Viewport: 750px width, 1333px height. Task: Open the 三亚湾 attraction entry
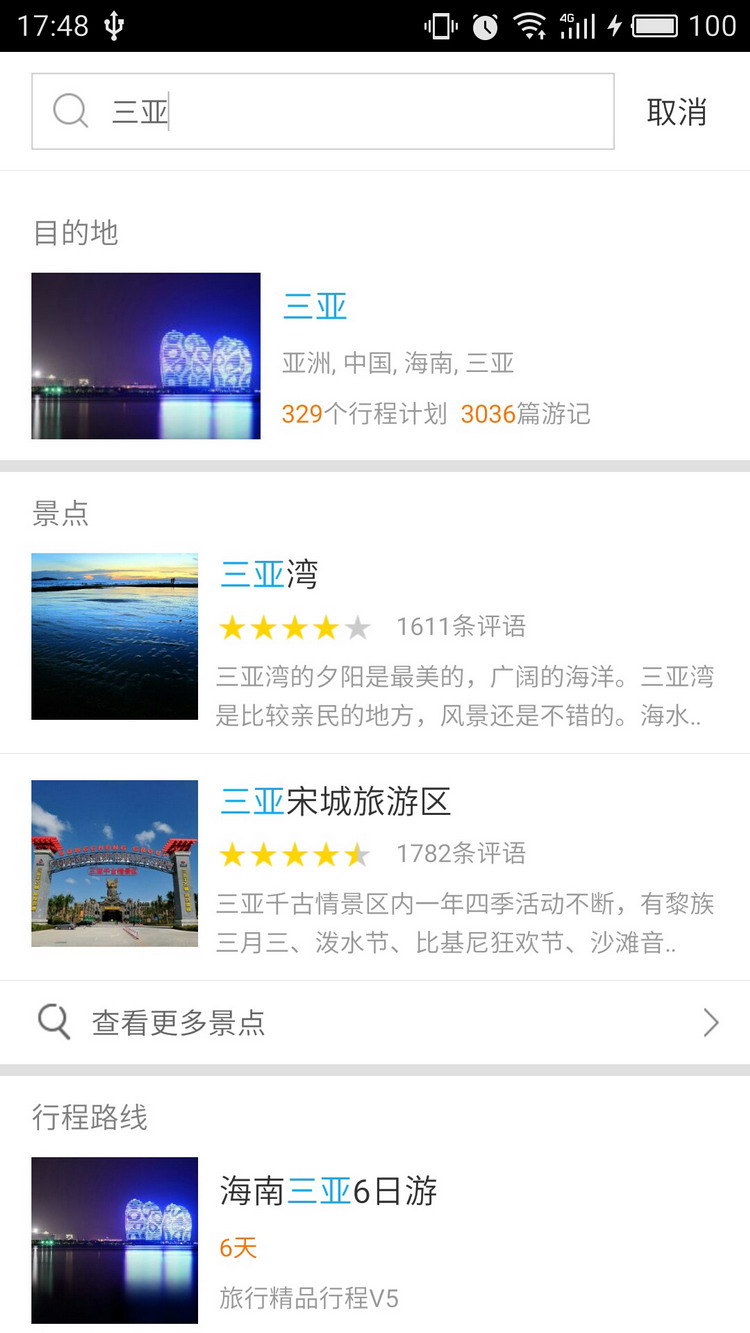(x=269, y=574)
